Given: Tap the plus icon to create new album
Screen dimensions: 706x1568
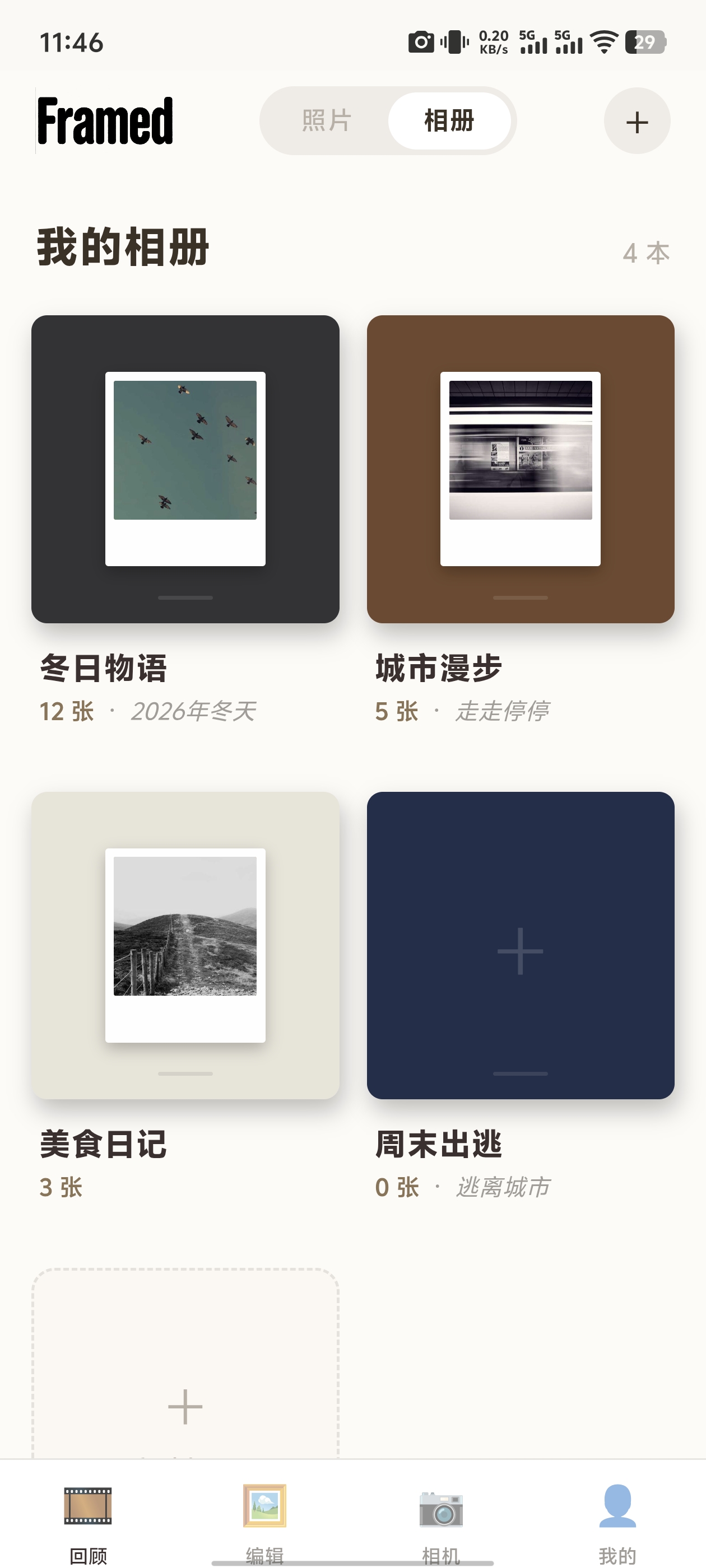Looking at the screenshot, I should coord(637,120).
